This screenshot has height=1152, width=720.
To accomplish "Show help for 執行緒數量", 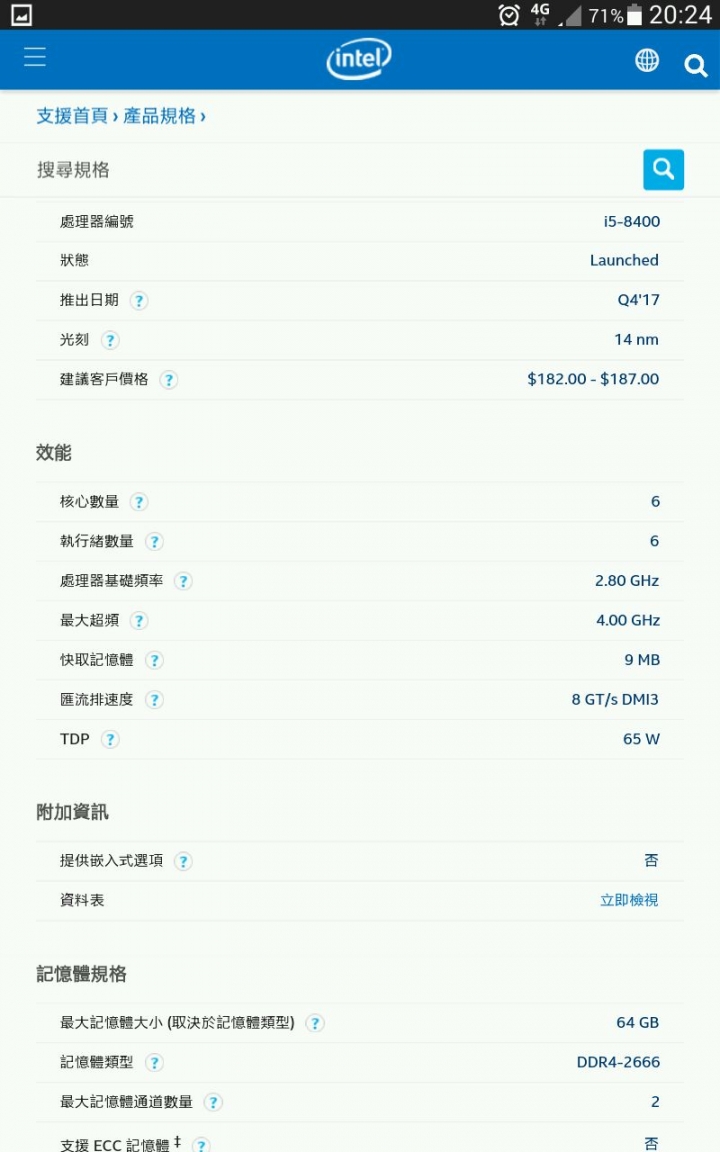I will (x=154, y=542).
